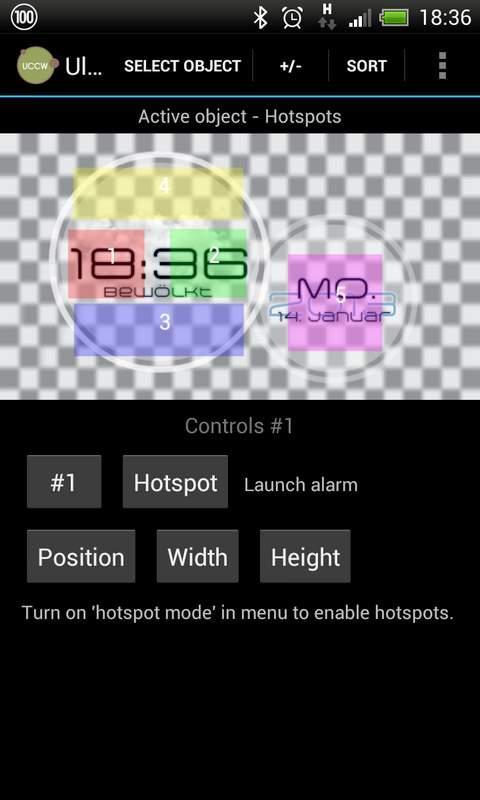Tap the Height button

point(305,556)
